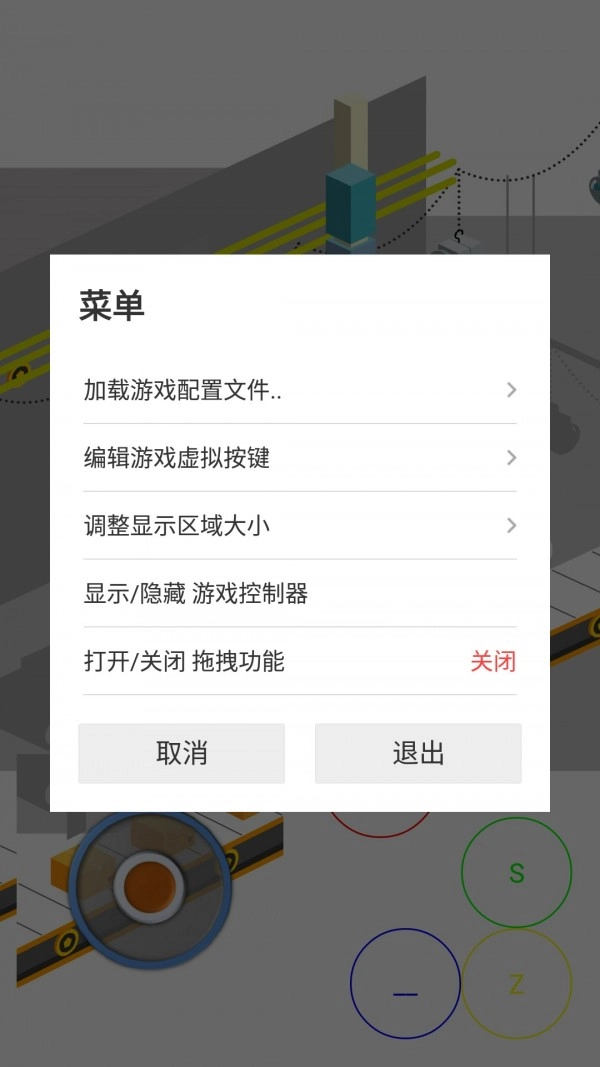Tap the 取消 button
The image size is (600, 1067).
(181, 753)
